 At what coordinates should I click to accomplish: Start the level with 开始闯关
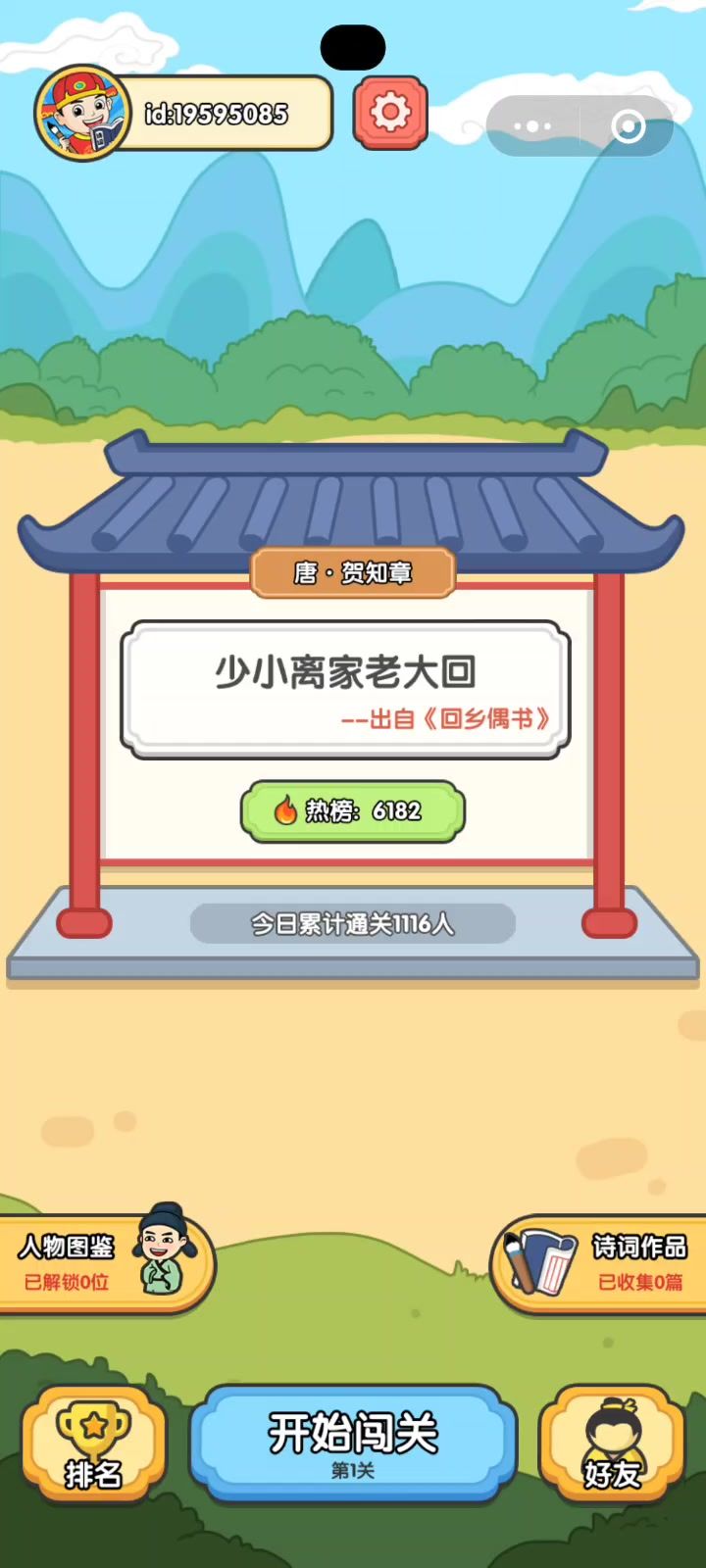pos(353,1443)
